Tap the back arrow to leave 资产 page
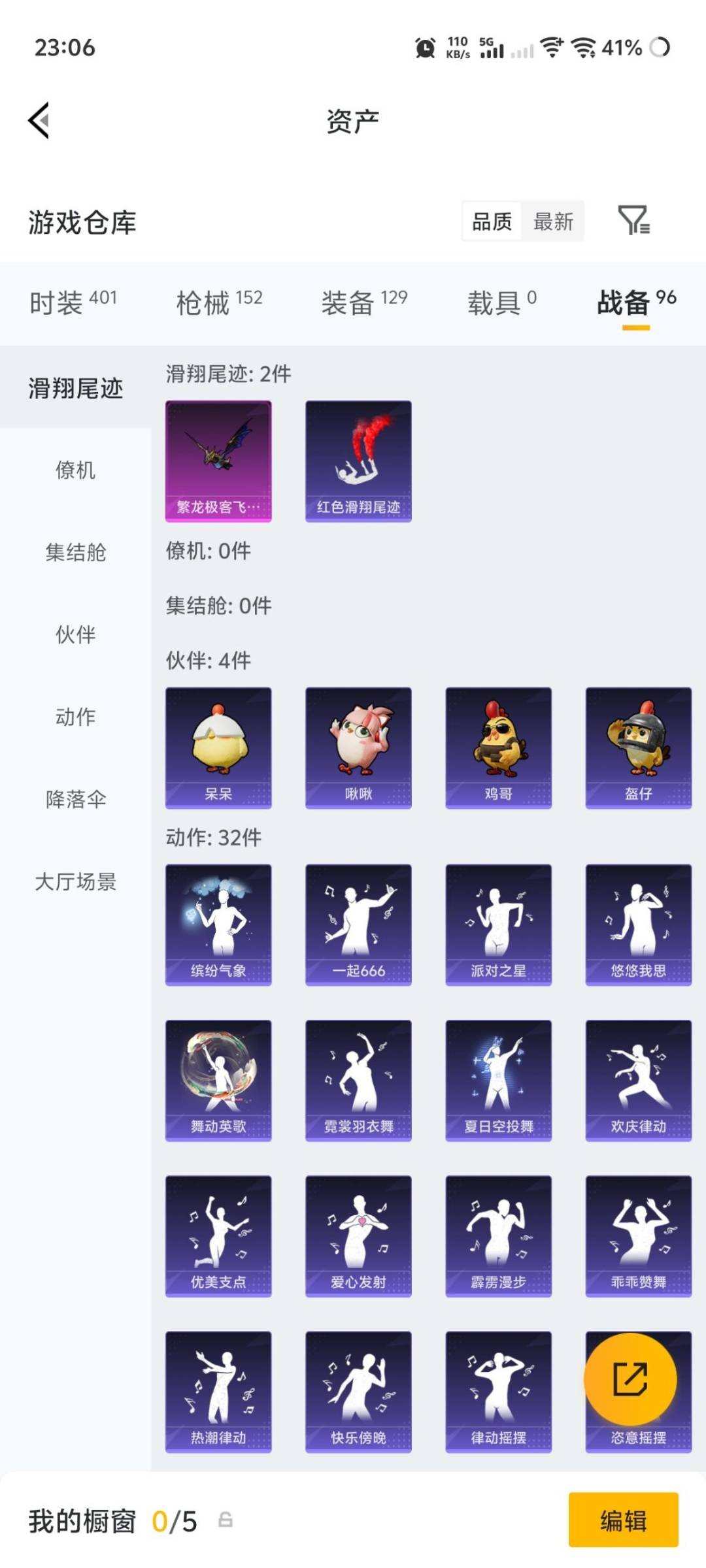Image resolution: width=706 pixels, height=1568 pixels. click(x=37, y=121)
